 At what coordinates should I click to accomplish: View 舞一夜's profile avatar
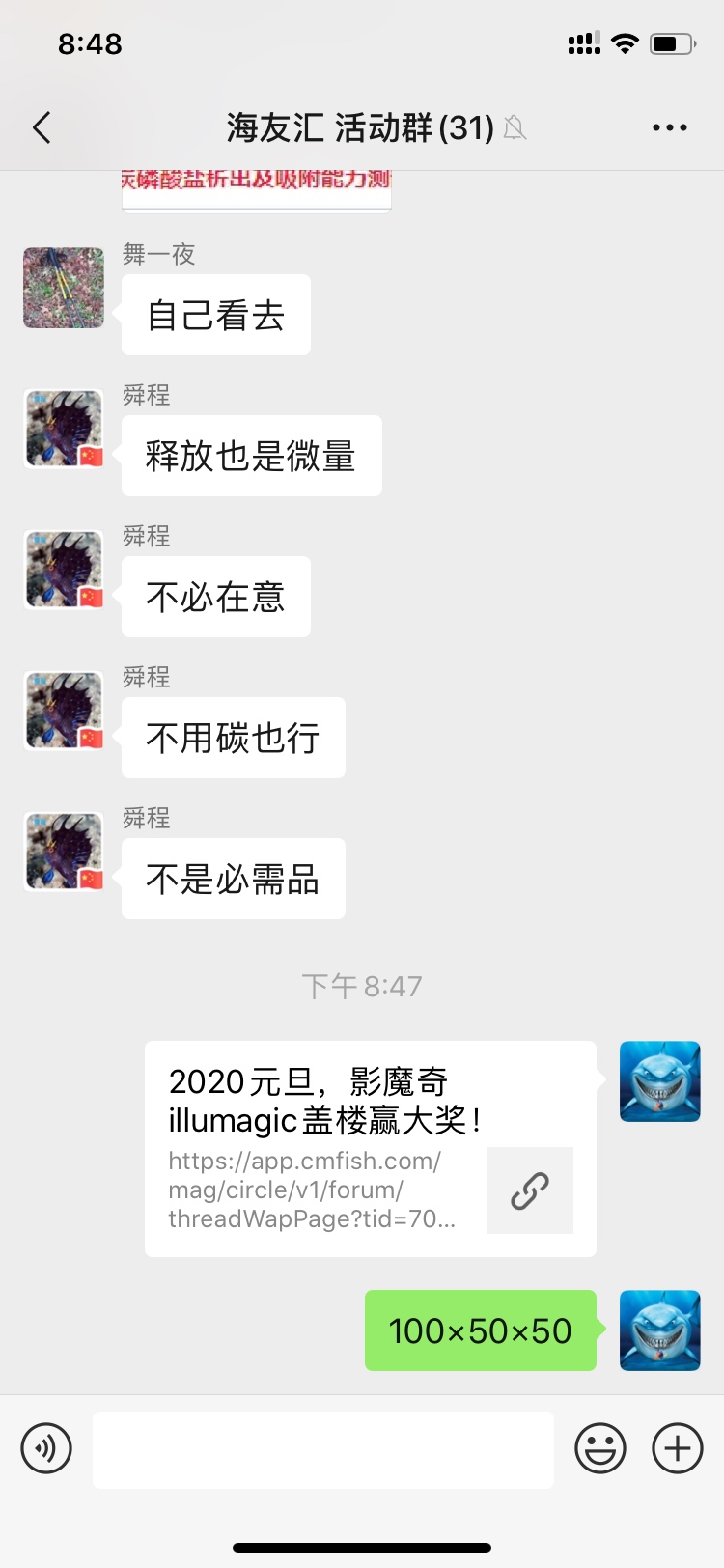click(64, 288)
